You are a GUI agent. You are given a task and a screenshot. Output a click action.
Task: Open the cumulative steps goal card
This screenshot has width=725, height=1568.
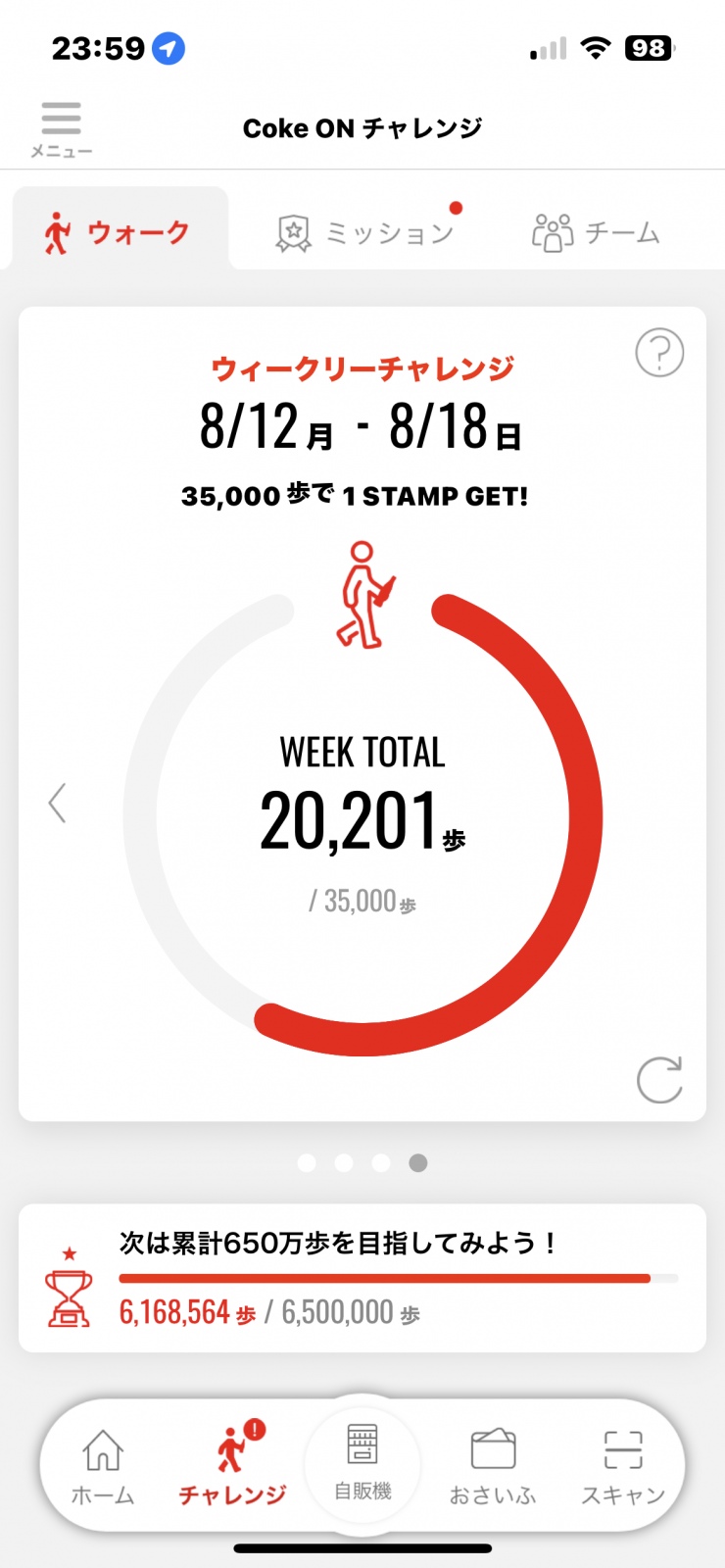click(362, 1278)
